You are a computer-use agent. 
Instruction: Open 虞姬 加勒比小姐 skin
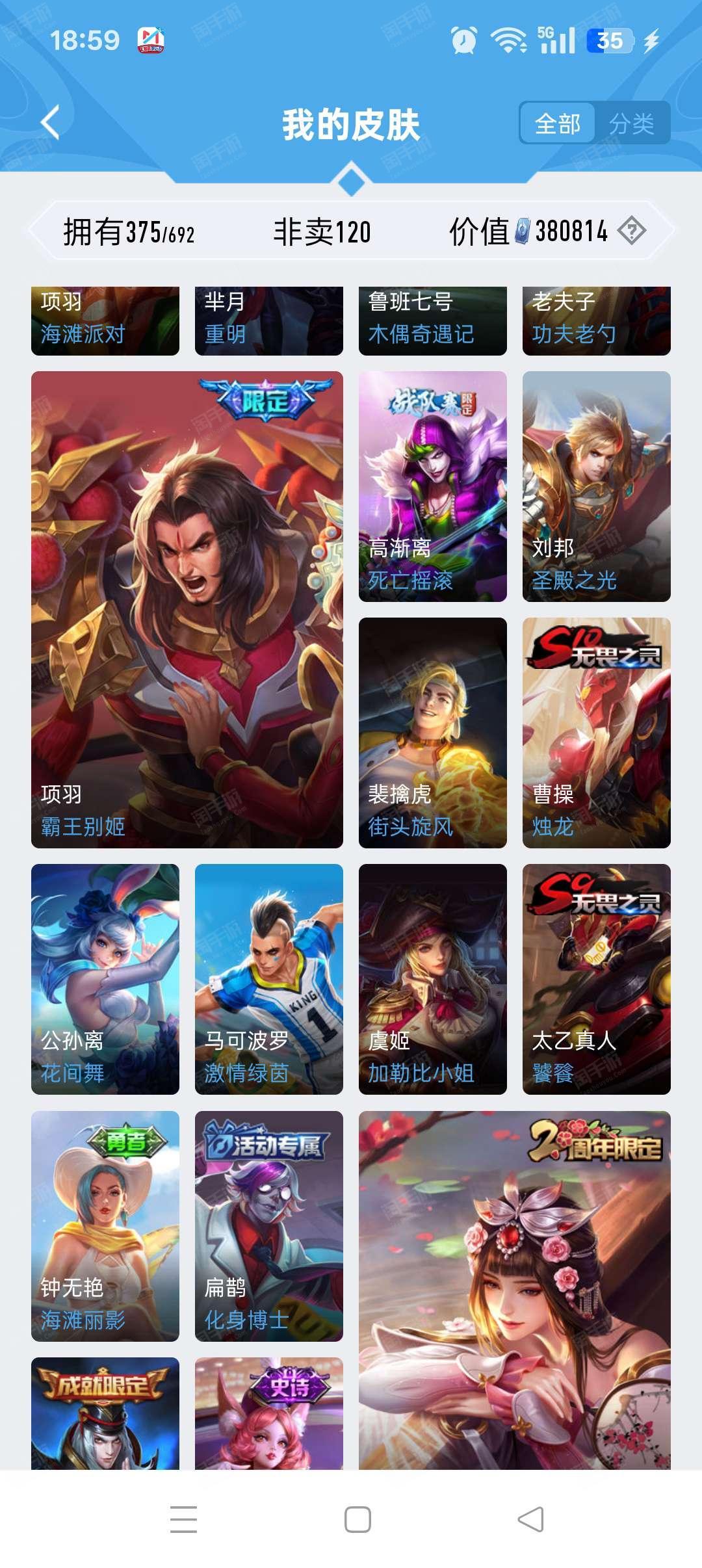(x=433, y=979)
